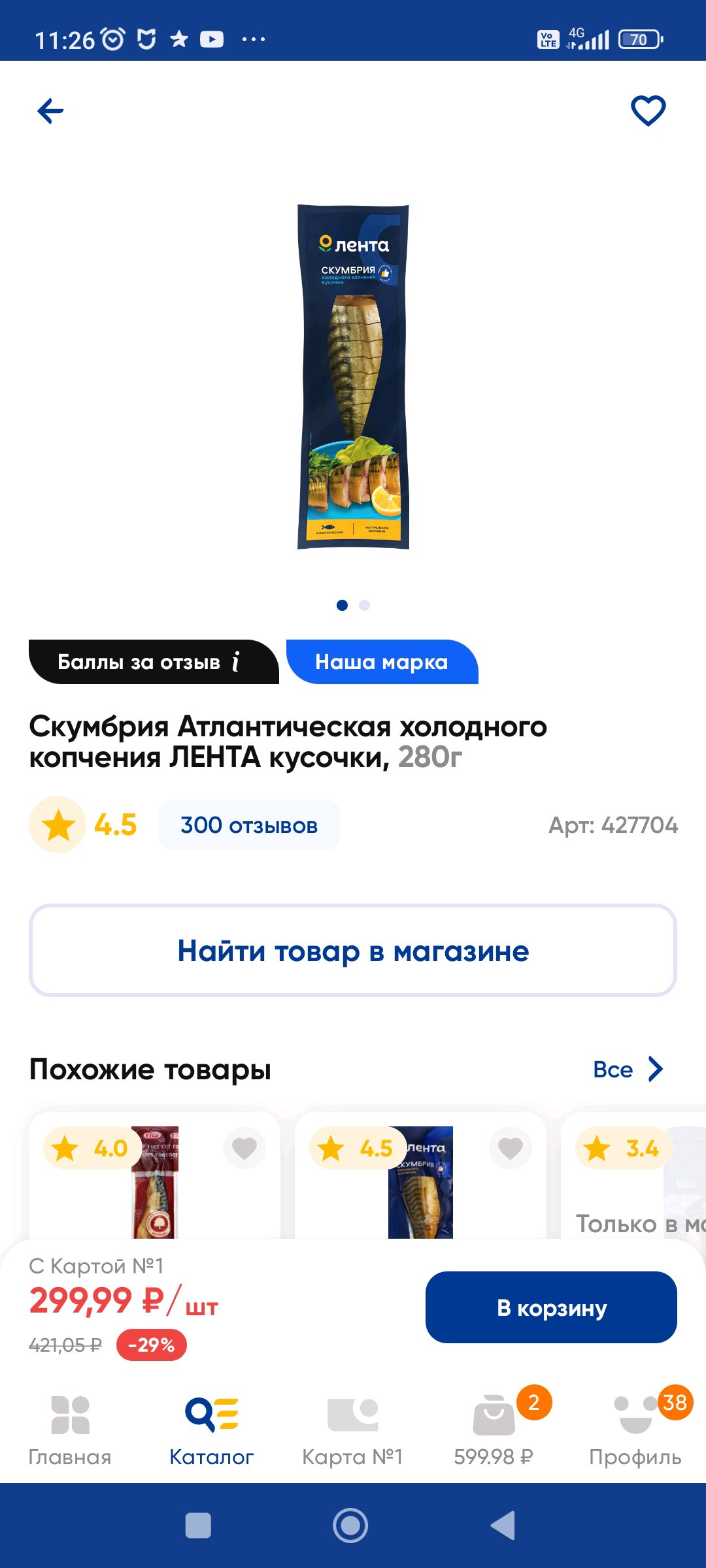Add the item with 'В корзину'
The image size is (706, 1568).
click(x=551, y=1307)
